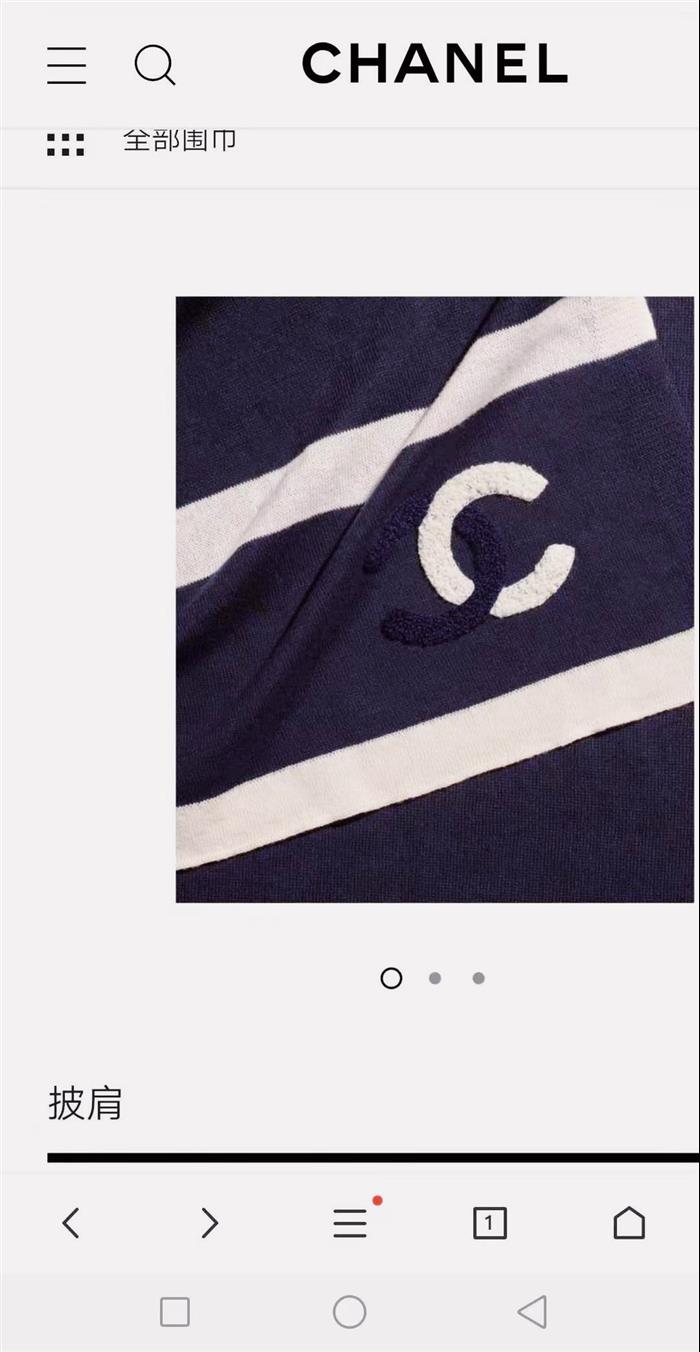Jump to the third product image dot
This screenshot has width=700, height=1352.
[479, 978]
